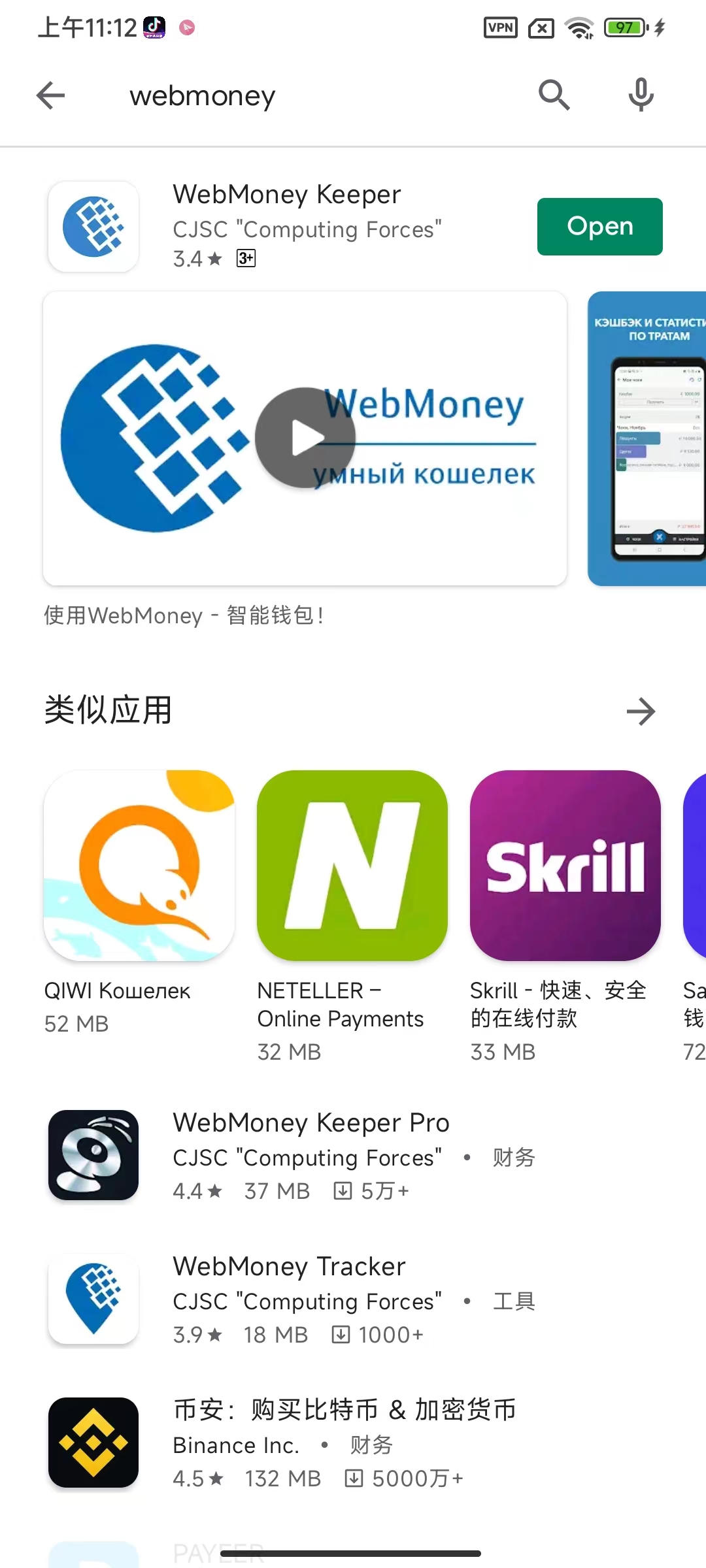Open QIWI Кошелек app card
Screen dimensions: 706x1568
pyautogui.click(x=139, y=866)
